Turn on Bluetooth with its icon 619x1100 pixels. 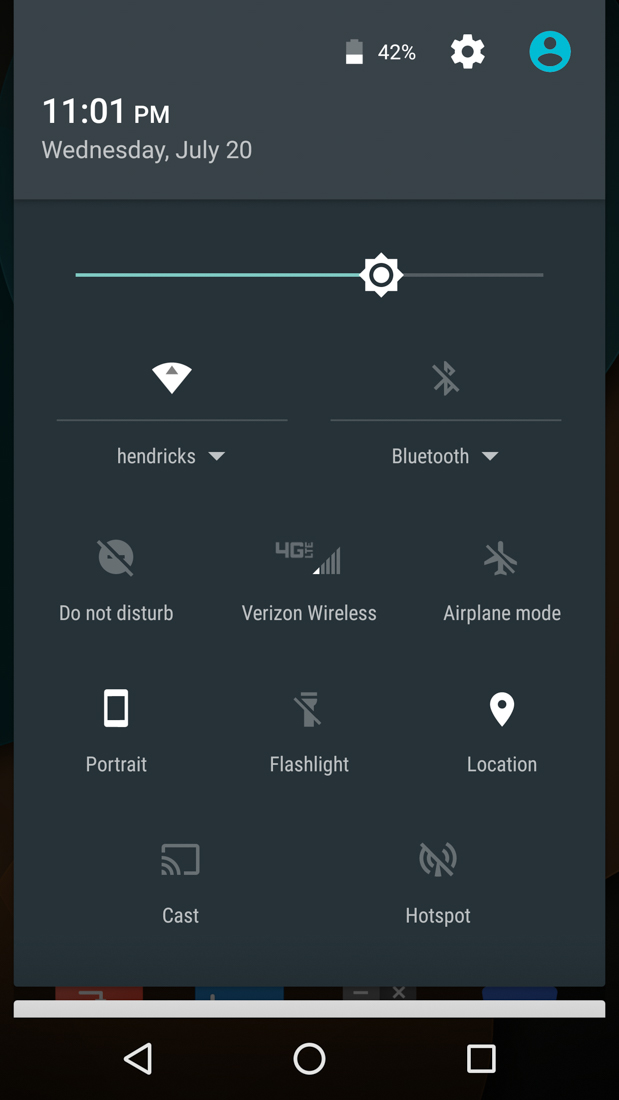(445, 378)
